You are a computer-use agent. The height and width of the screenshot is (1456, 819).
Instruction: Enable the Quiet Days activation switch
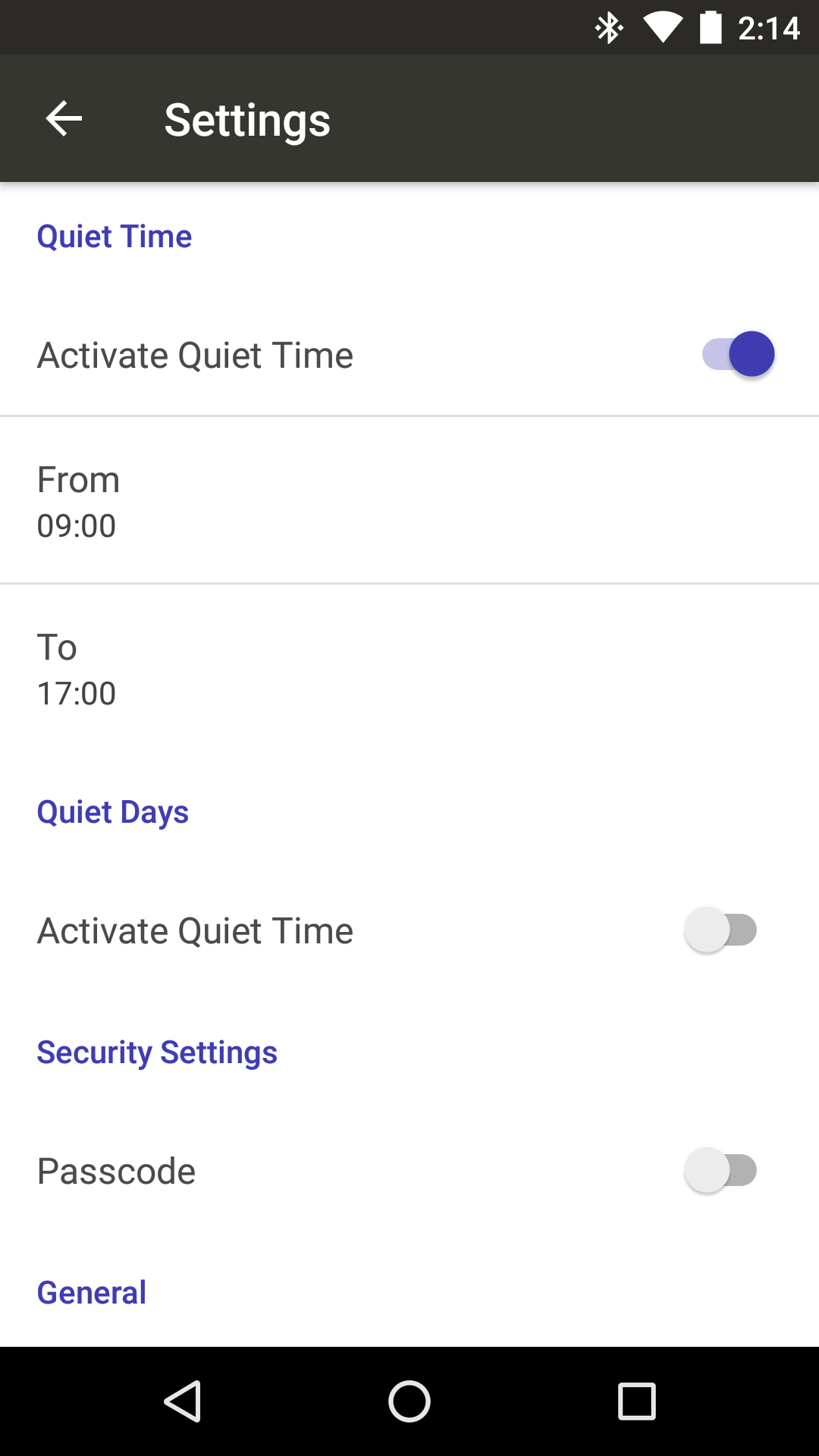click(x=720, y=930)
